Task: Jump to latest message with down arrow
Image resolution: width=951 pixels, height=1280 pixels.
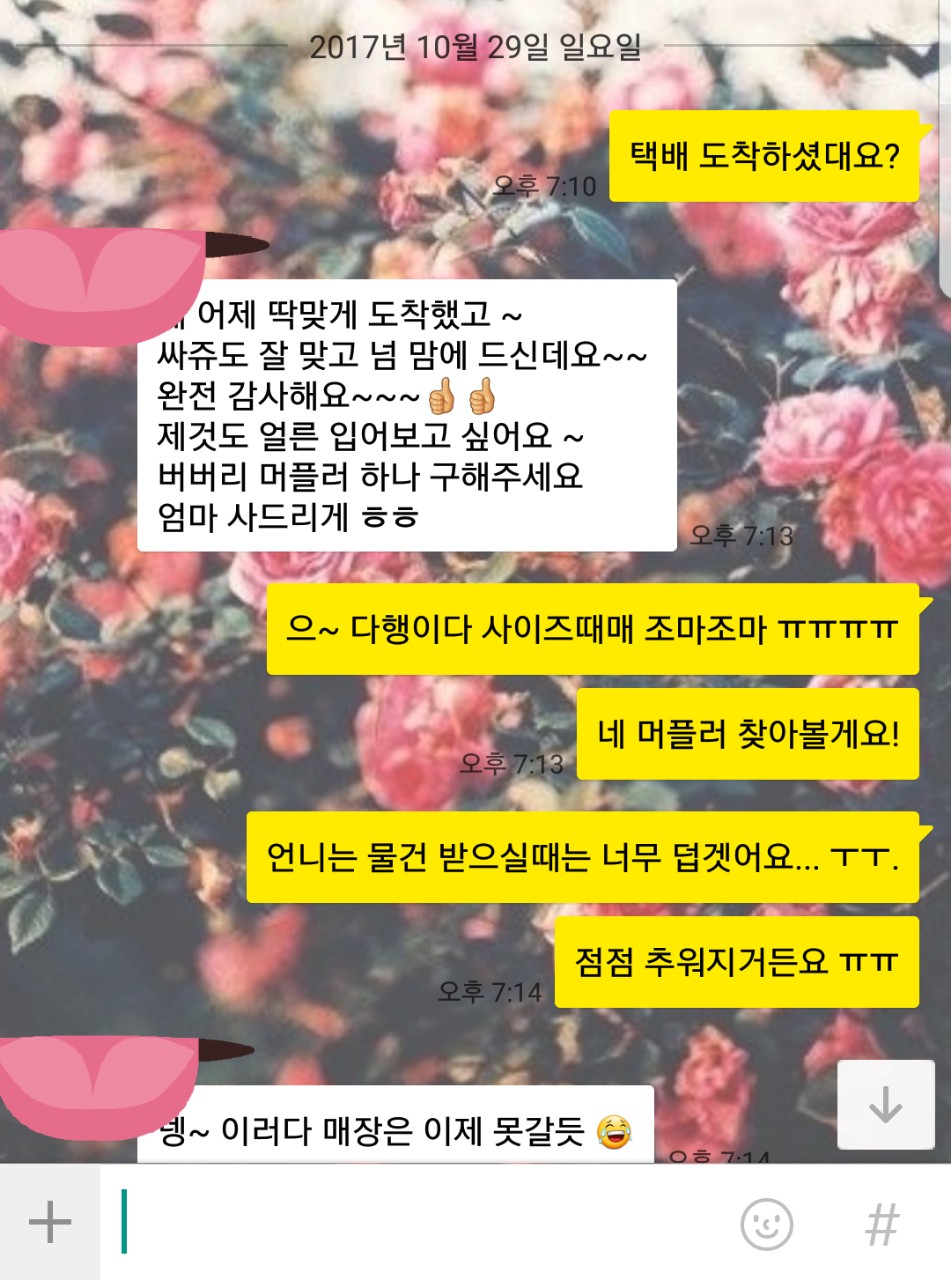Action: pyautogui.click(x=885, y=1104)
